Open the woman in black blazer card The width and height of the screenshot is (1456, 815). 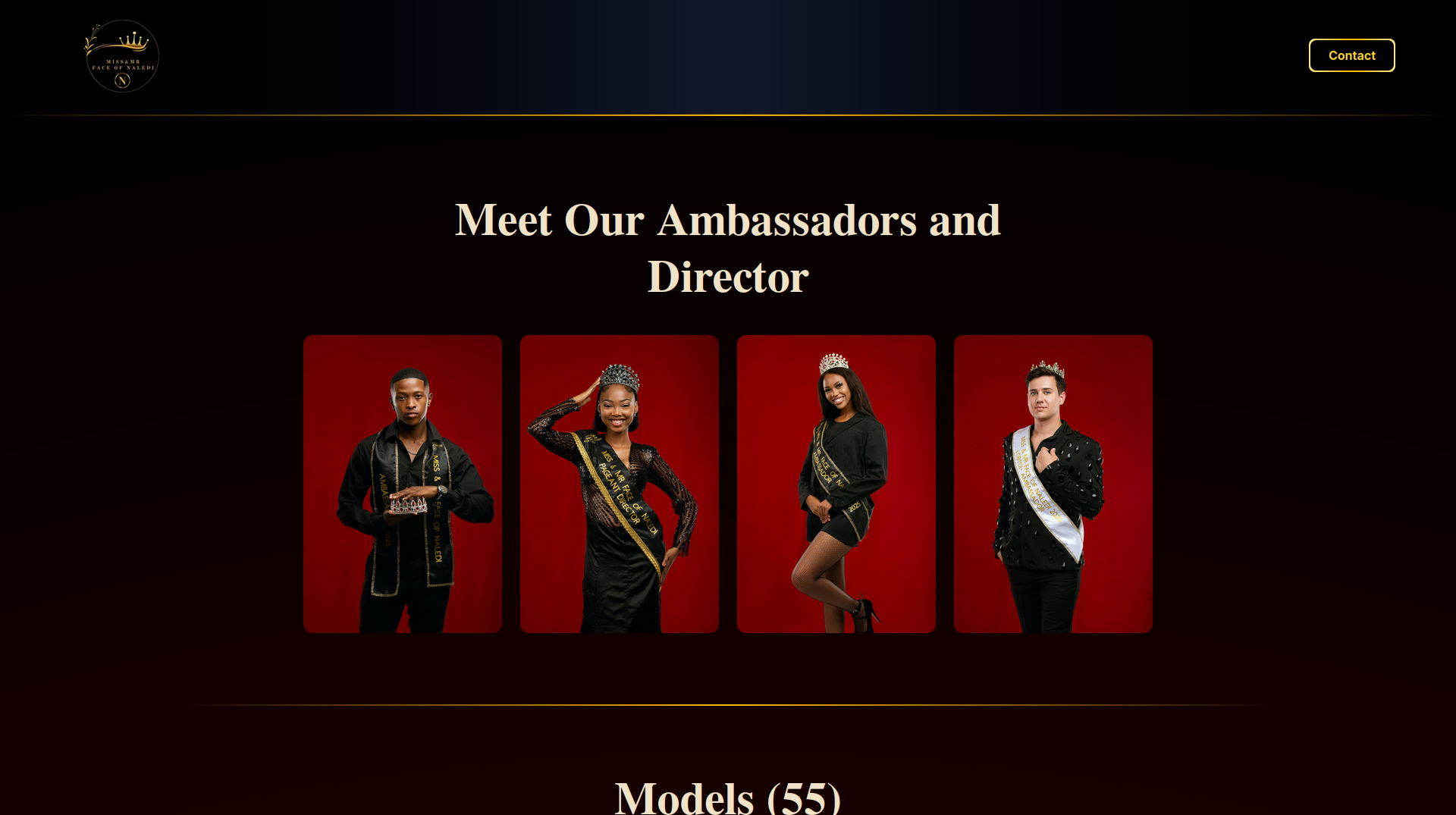click(836, 484)
